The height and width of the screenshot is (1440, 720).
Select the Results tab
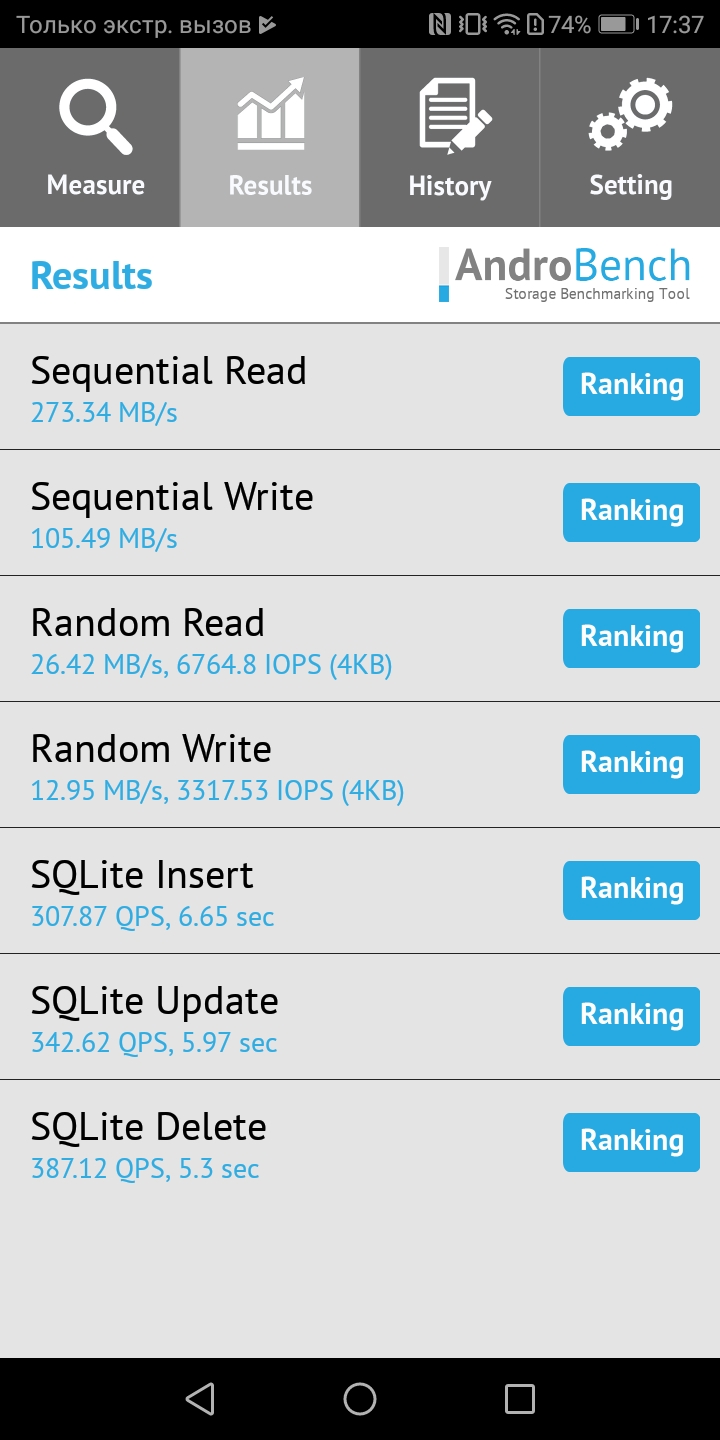[270, 138]
